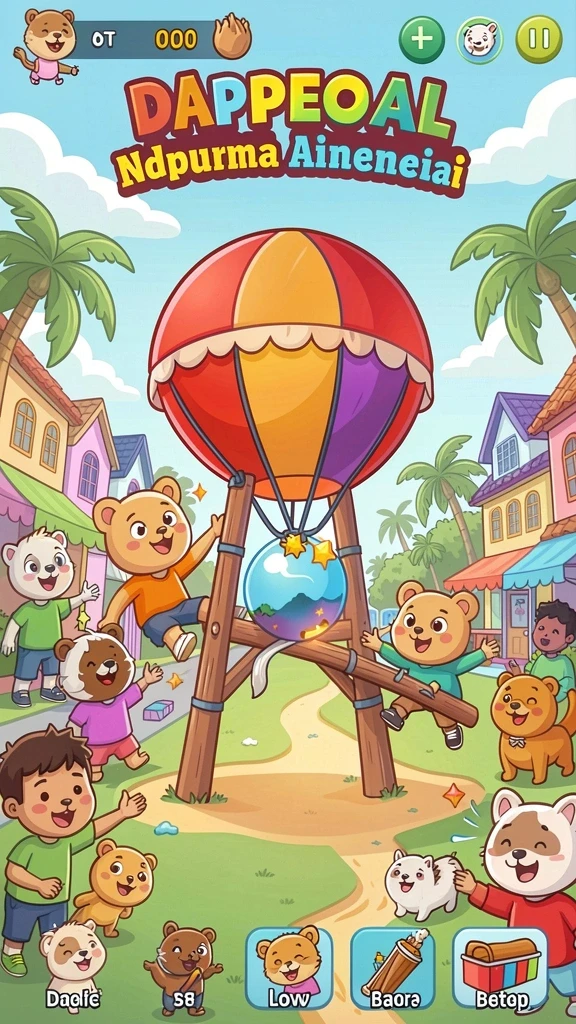Select the Low bear item button

[289, 968]
